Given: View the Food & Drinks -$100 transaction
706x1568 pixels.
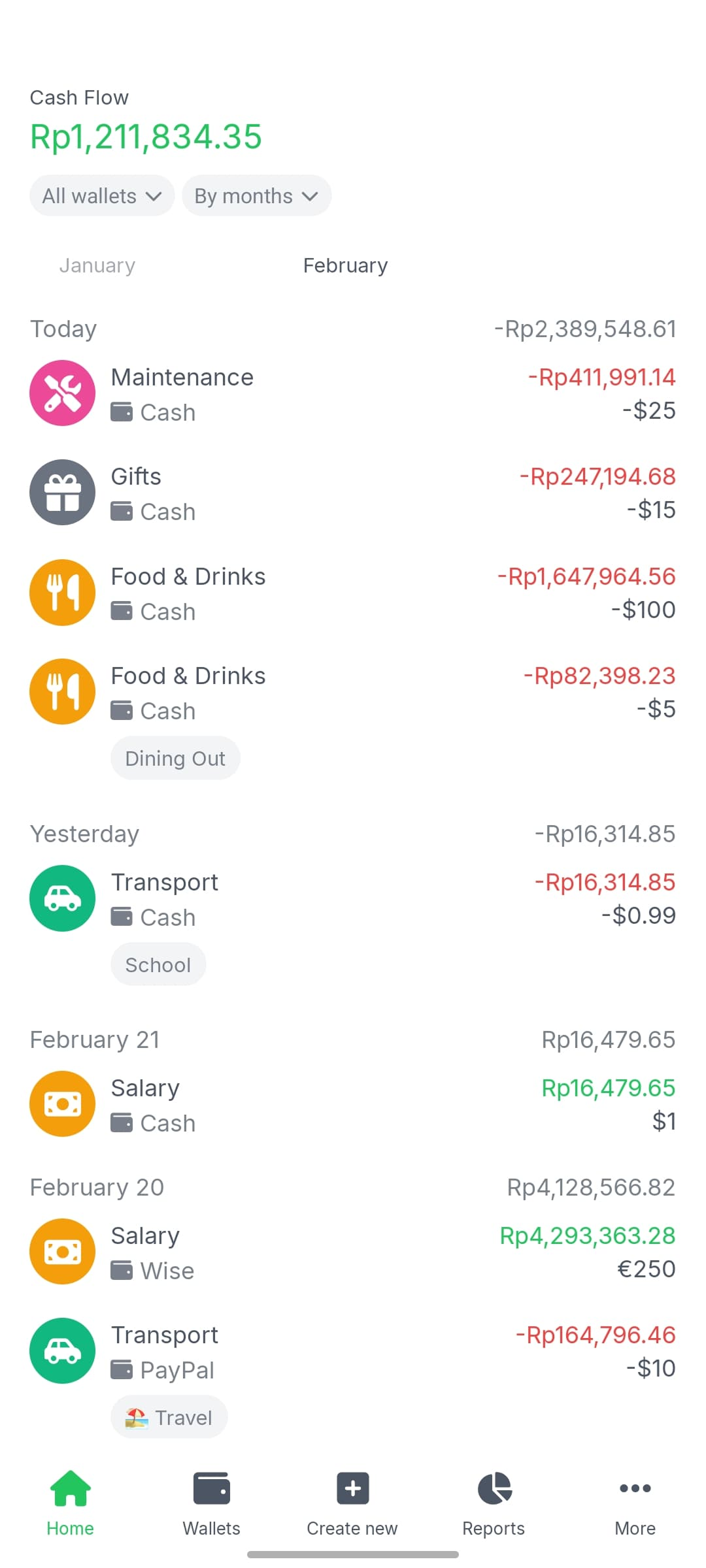Looking at the screenshot, I should [x=353, y=593].
